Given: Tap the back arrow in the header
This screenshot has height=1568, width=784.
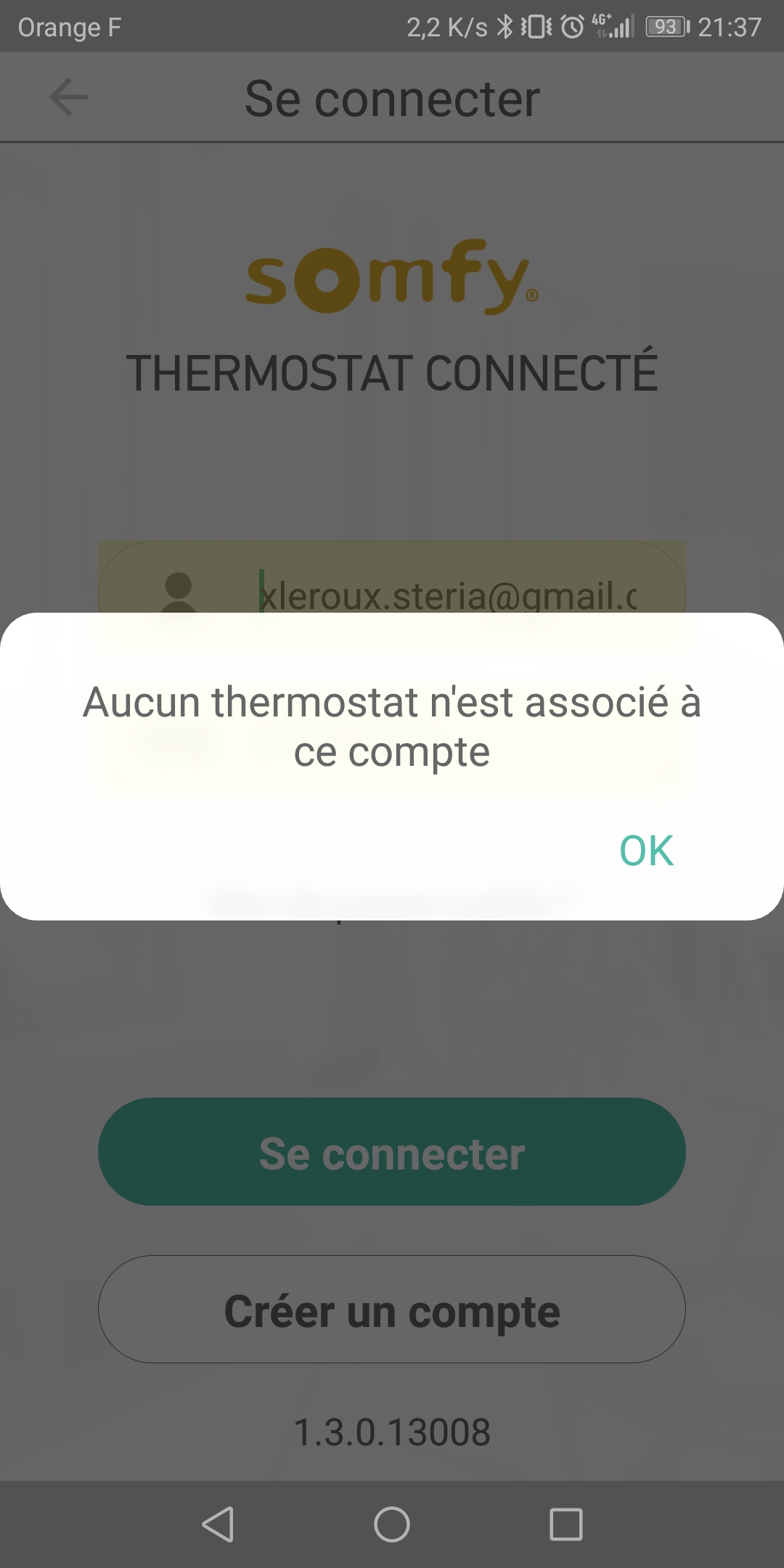Looking at the screenshot, I should coord(69,97).
